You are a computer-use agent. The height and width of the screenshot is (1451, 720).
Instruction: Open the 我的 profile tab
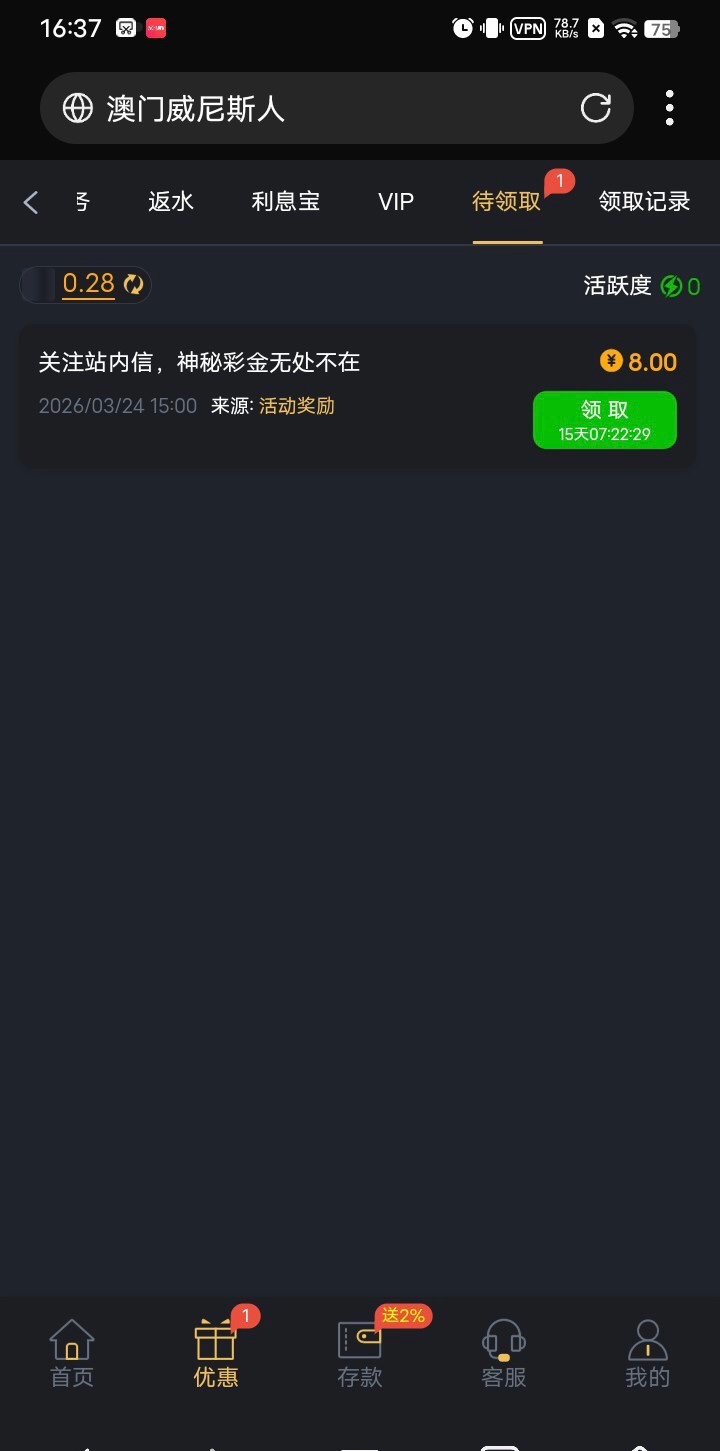point(647,1353)
